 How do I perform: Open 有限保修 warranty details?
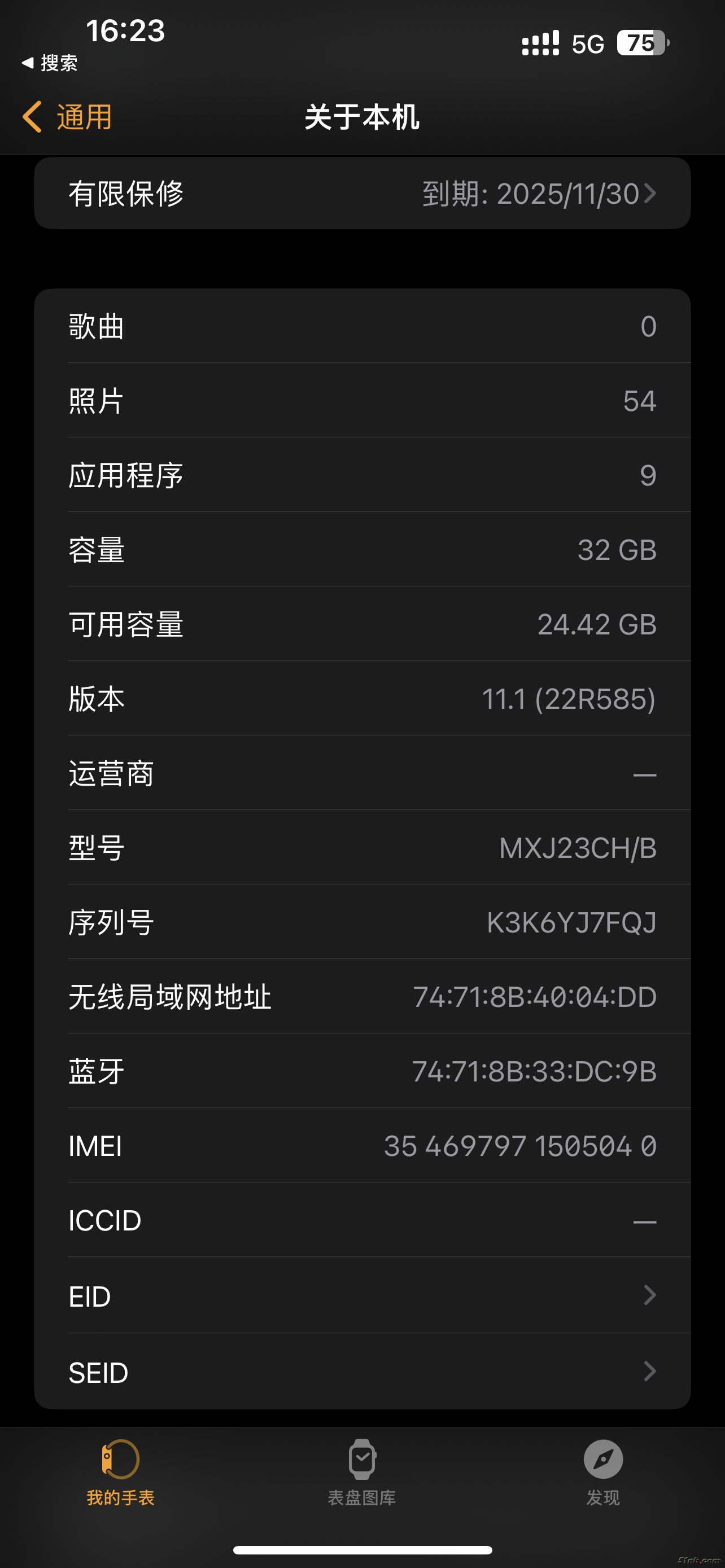(x=362, y=194)
